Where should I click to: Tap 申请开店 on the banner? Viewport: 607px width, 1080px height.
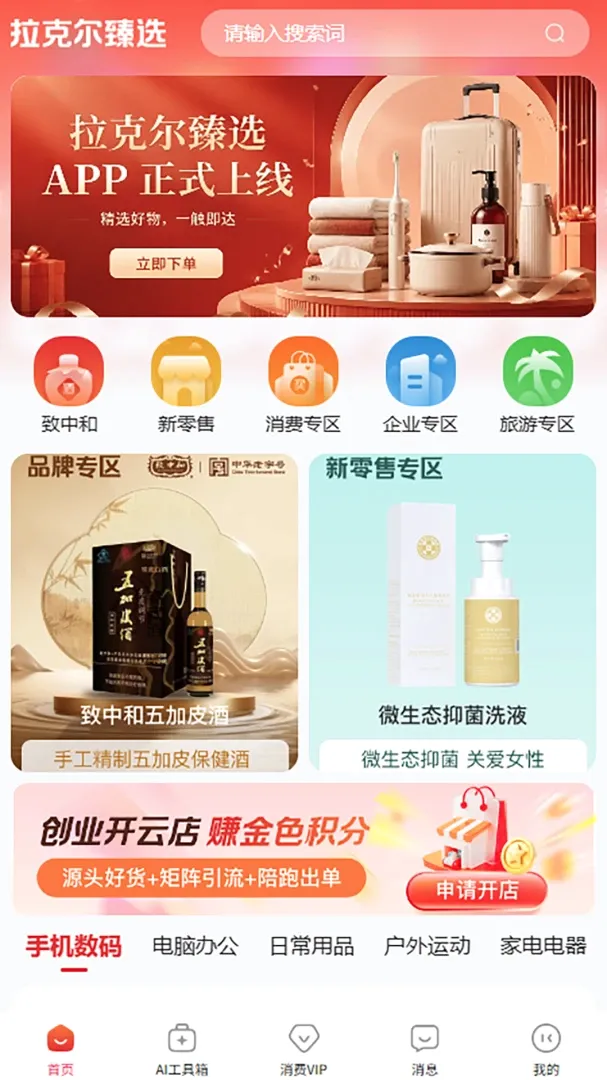coord(477,891)
